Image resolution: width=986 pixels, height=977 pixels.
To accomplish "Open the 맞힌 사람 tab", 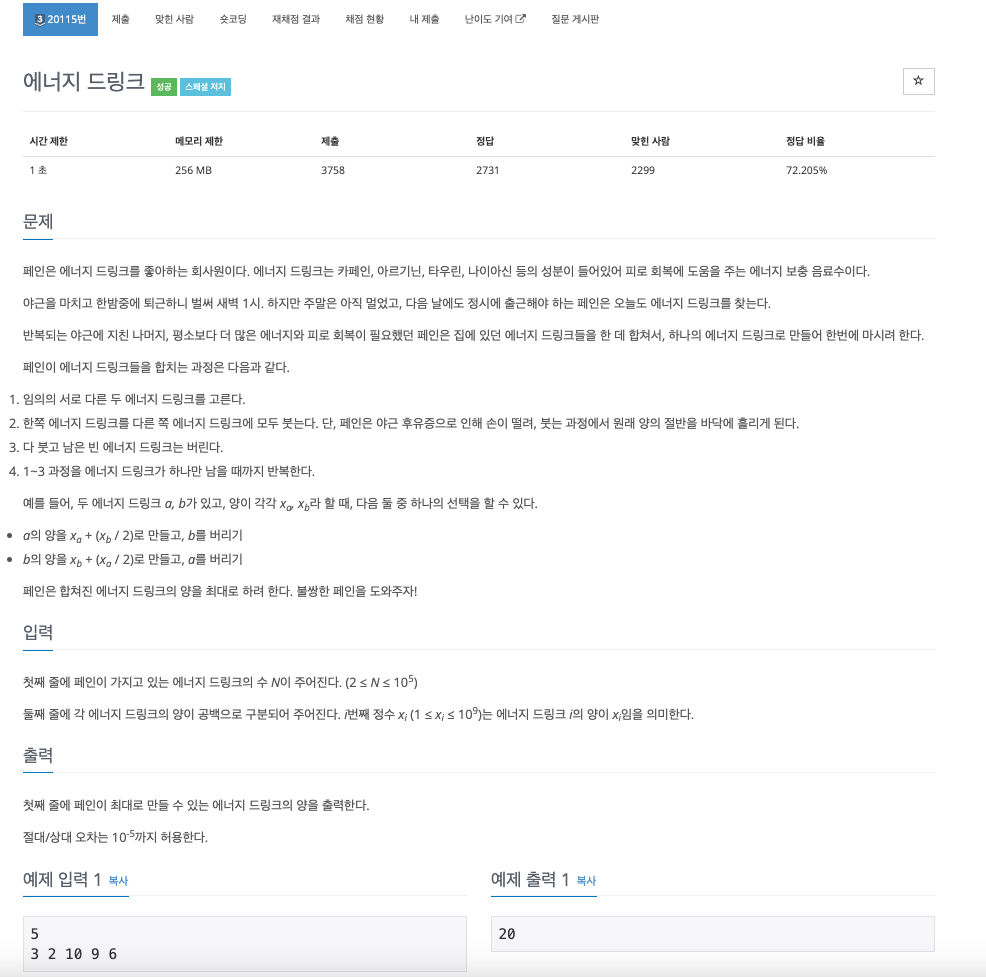I will (174, 19).
